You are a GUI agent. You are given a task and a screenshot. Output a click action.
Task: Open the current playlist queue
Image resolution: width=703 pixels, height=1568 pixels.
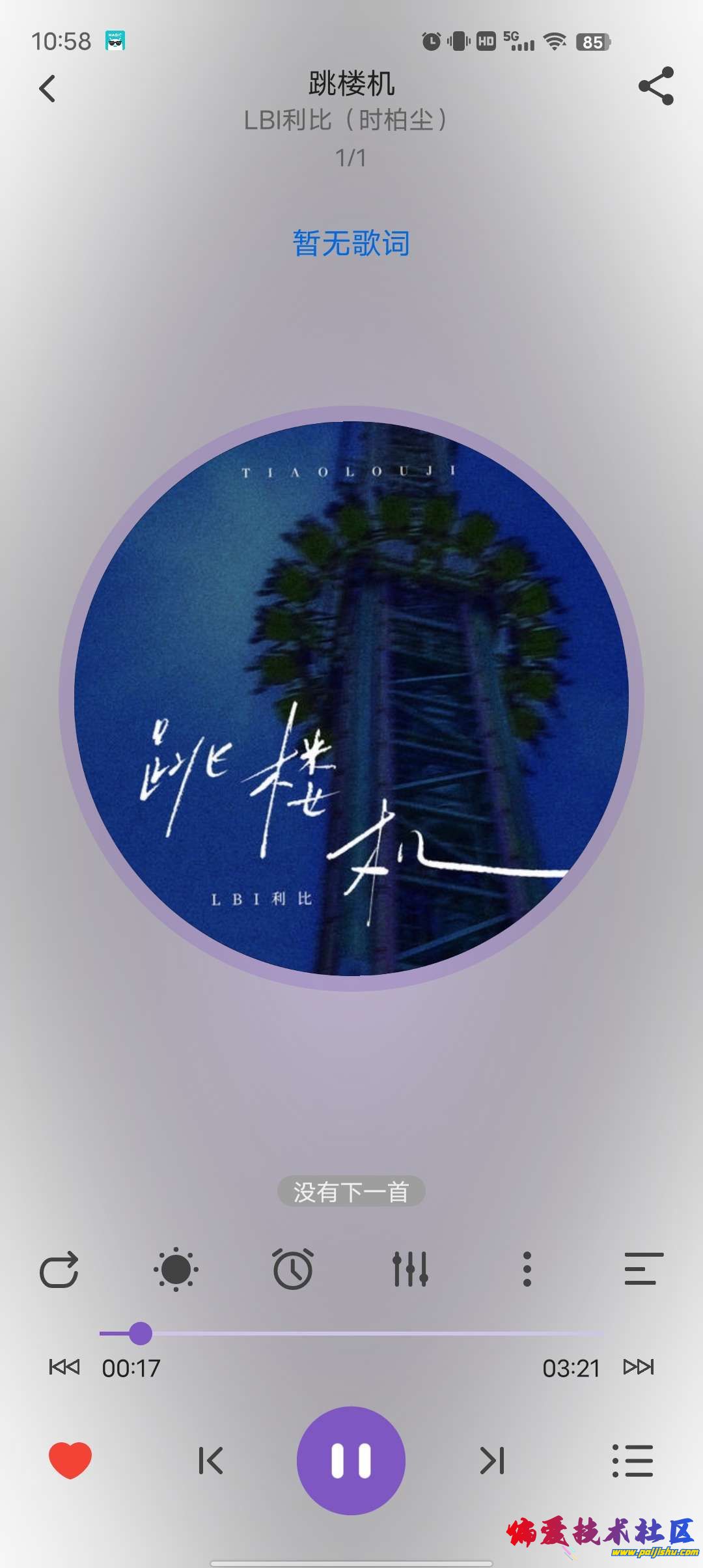coord(632,1461)
